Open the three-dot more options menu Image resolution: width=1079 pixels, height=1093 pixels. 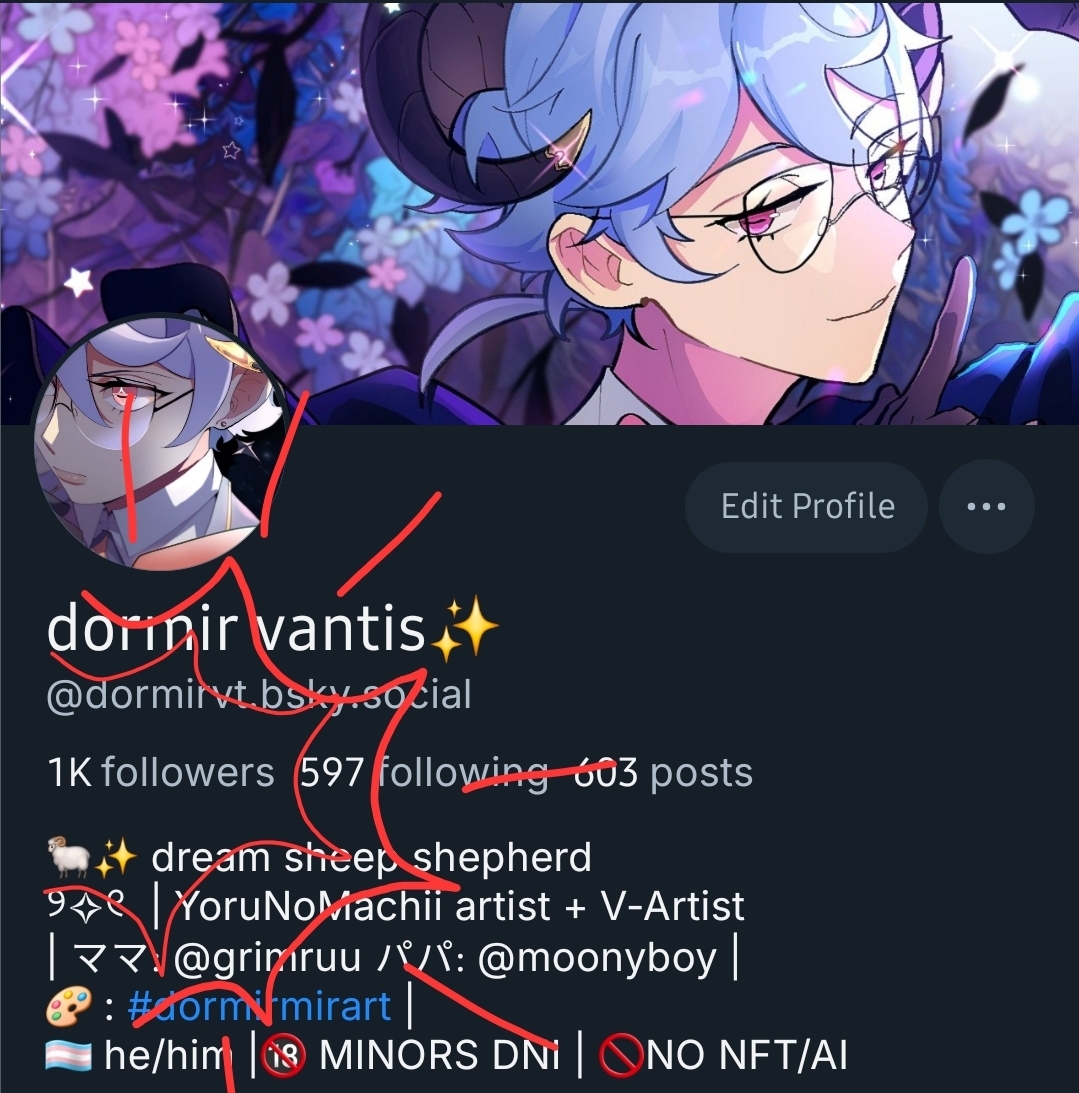pyautogui.click(x=986, y=507)
